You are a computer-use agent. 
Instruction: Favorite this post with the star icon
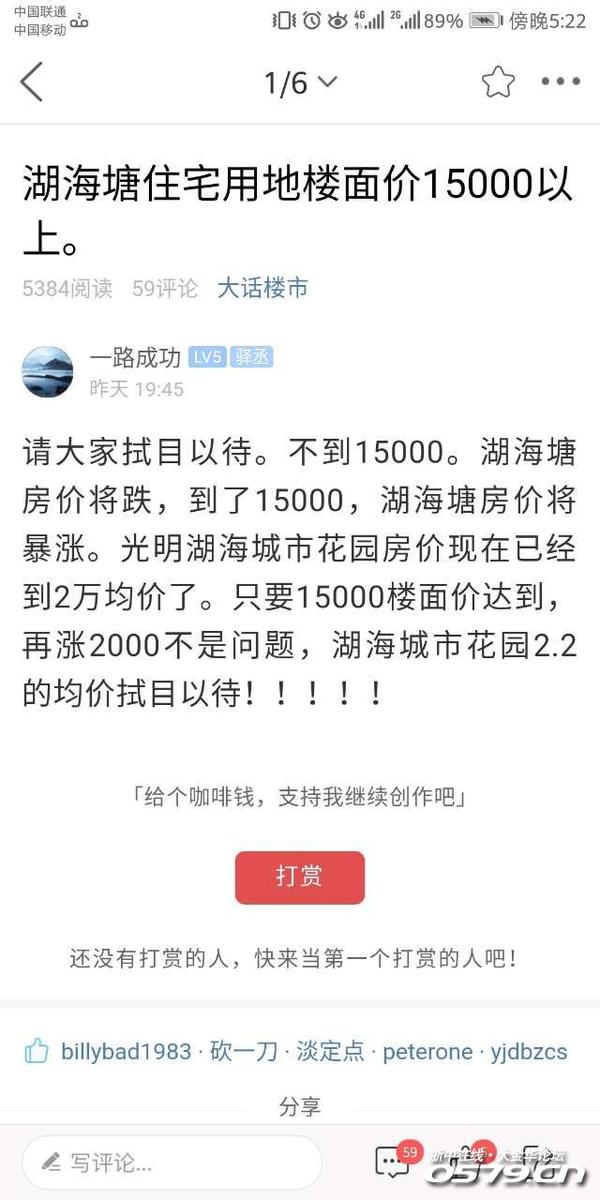tap(497, 82)
